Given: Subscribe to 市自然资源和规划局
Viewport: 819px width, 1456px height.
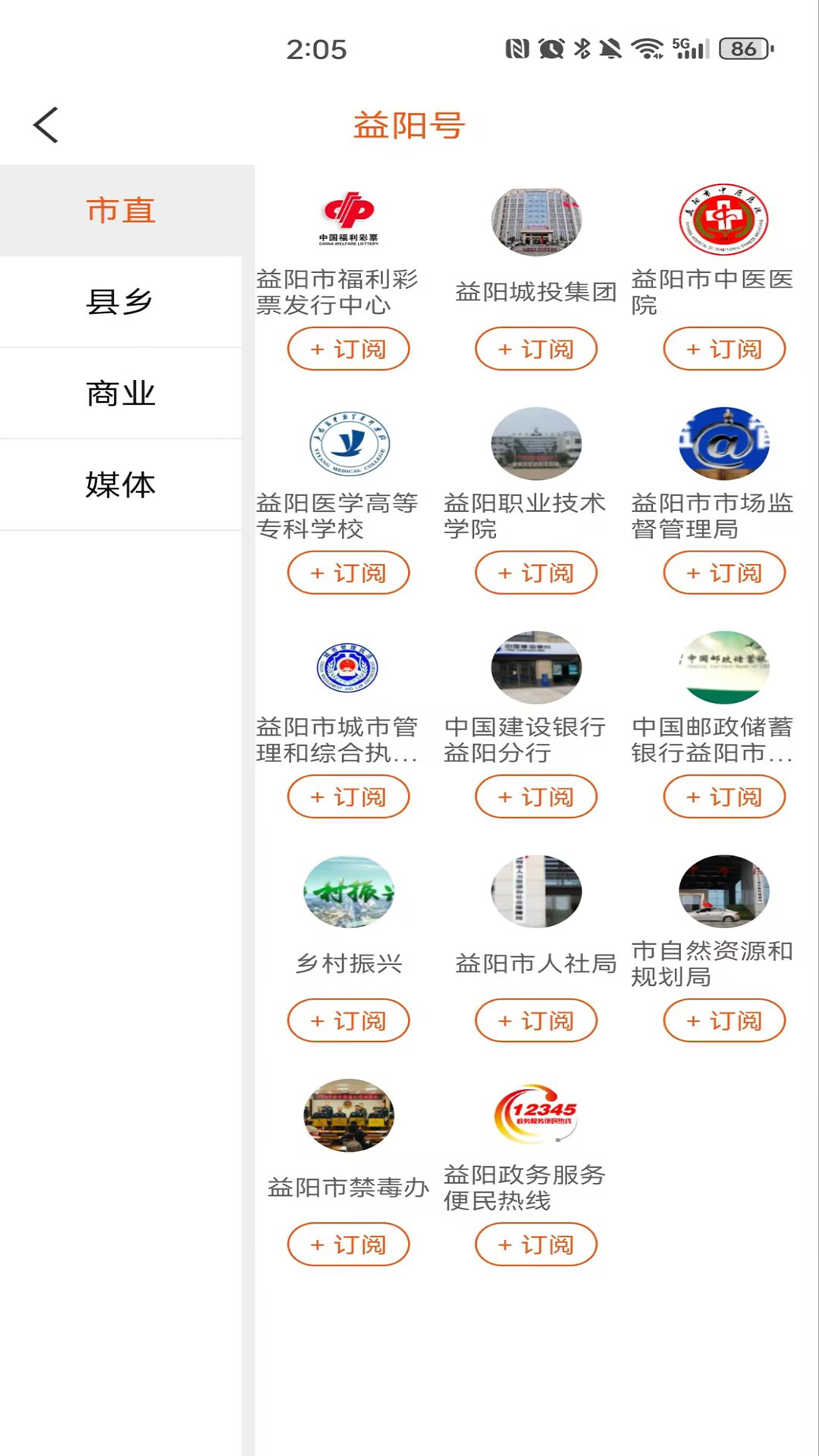Looking at the screenshot, I should [x=724, y=1021].
